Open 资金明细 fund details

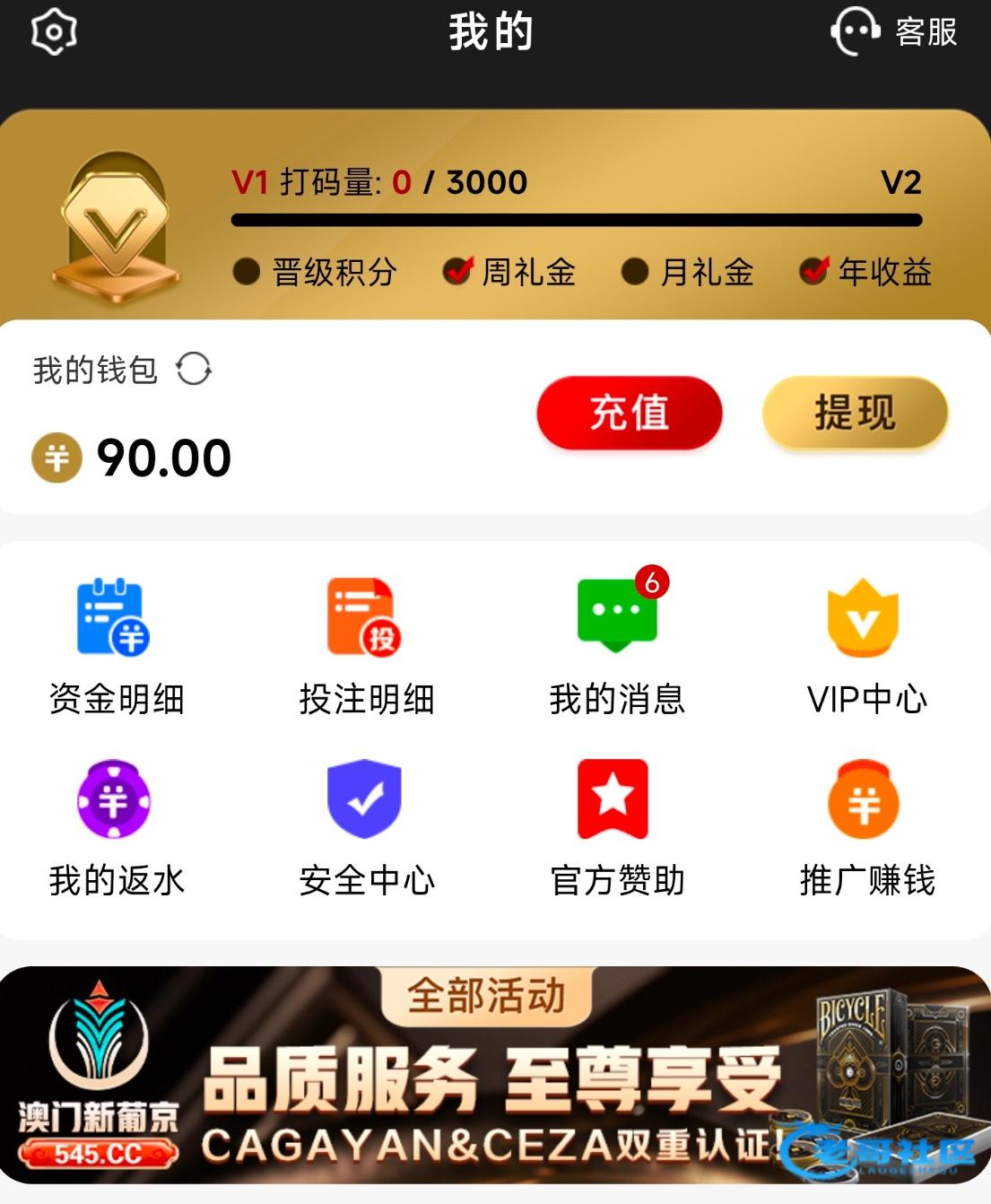click(116, 646)
